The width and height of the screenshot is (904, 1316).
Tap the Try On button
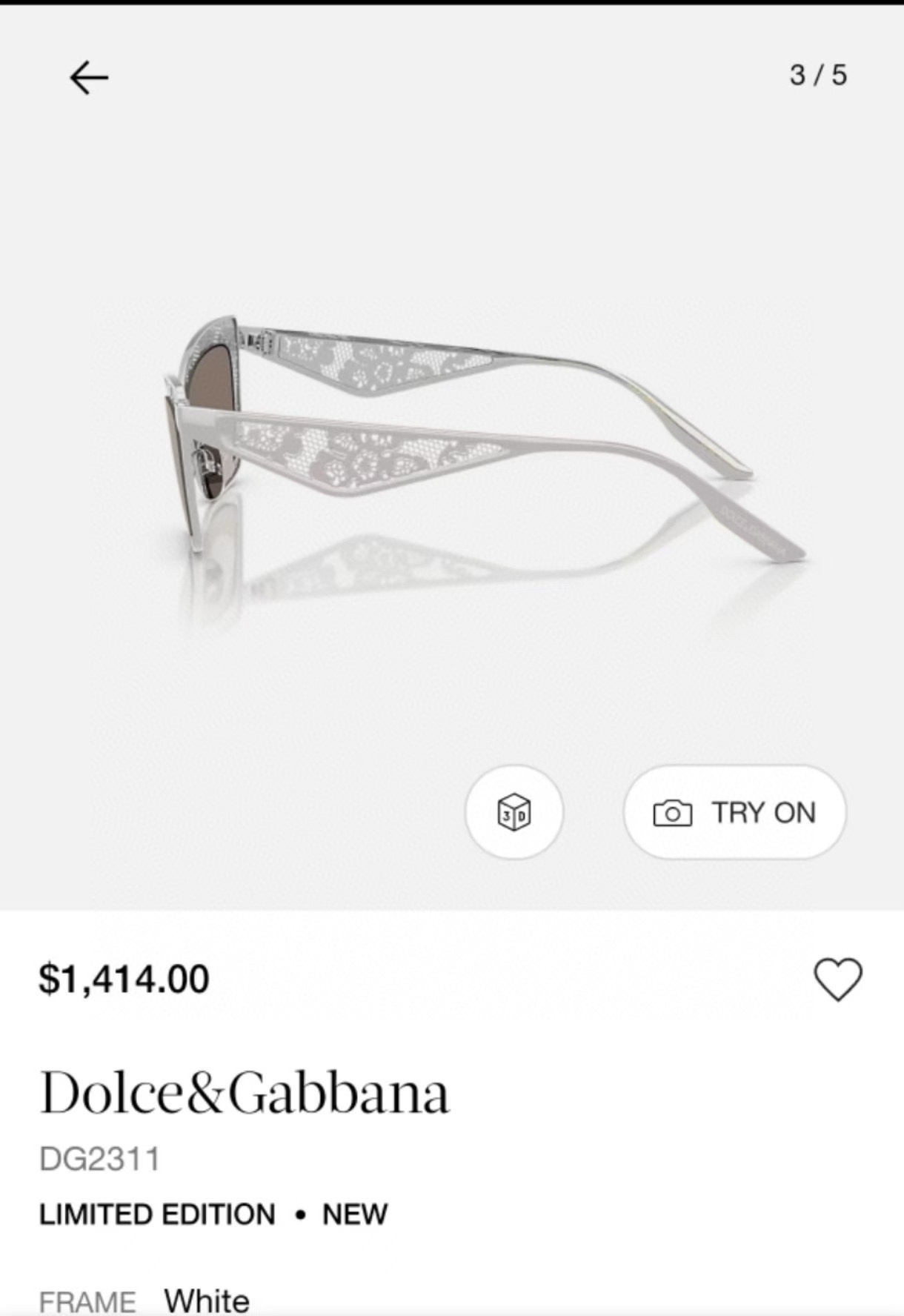point(734,812)
